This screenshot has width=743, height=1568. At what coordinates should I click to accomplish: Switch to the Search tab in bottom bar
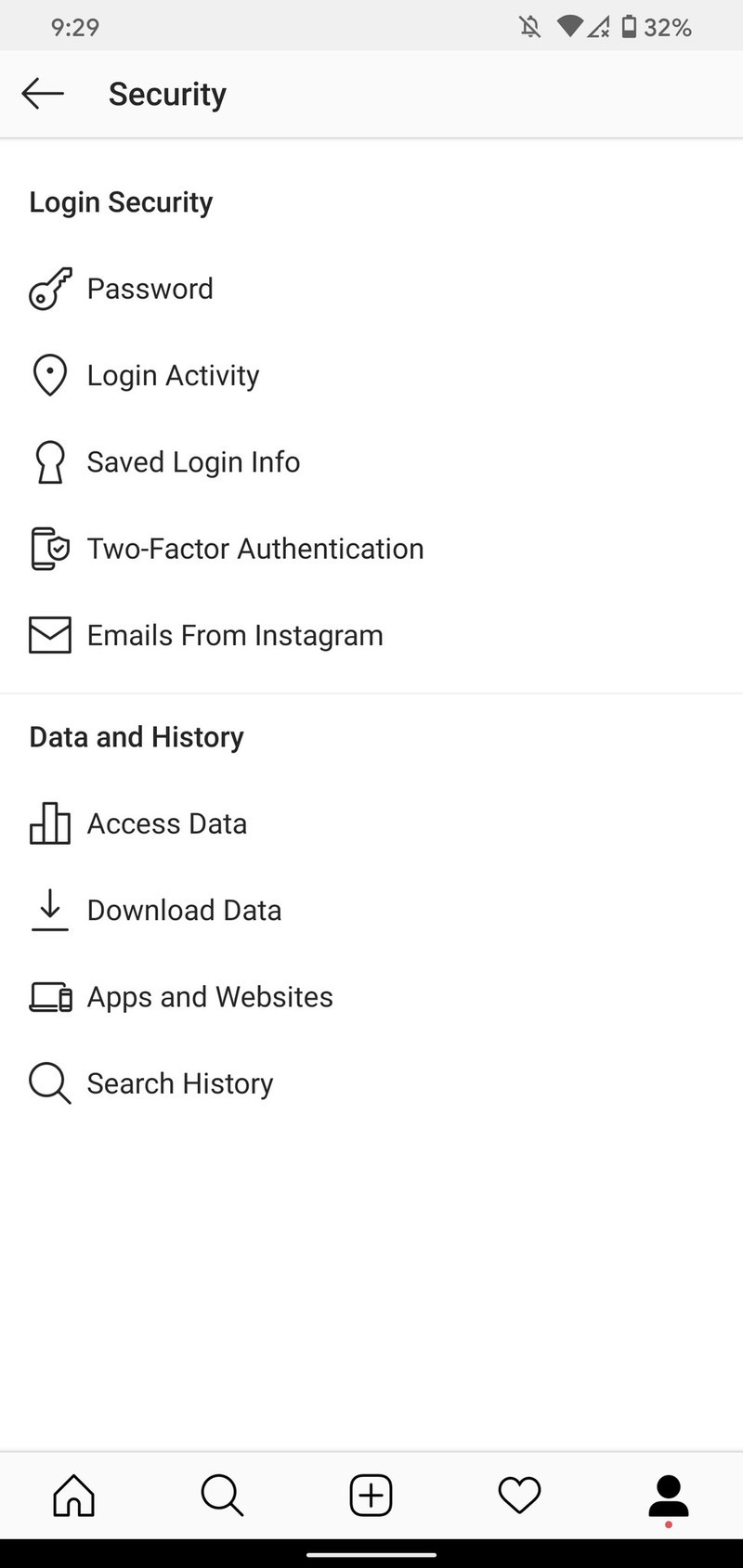click(x=222, y=1496)
